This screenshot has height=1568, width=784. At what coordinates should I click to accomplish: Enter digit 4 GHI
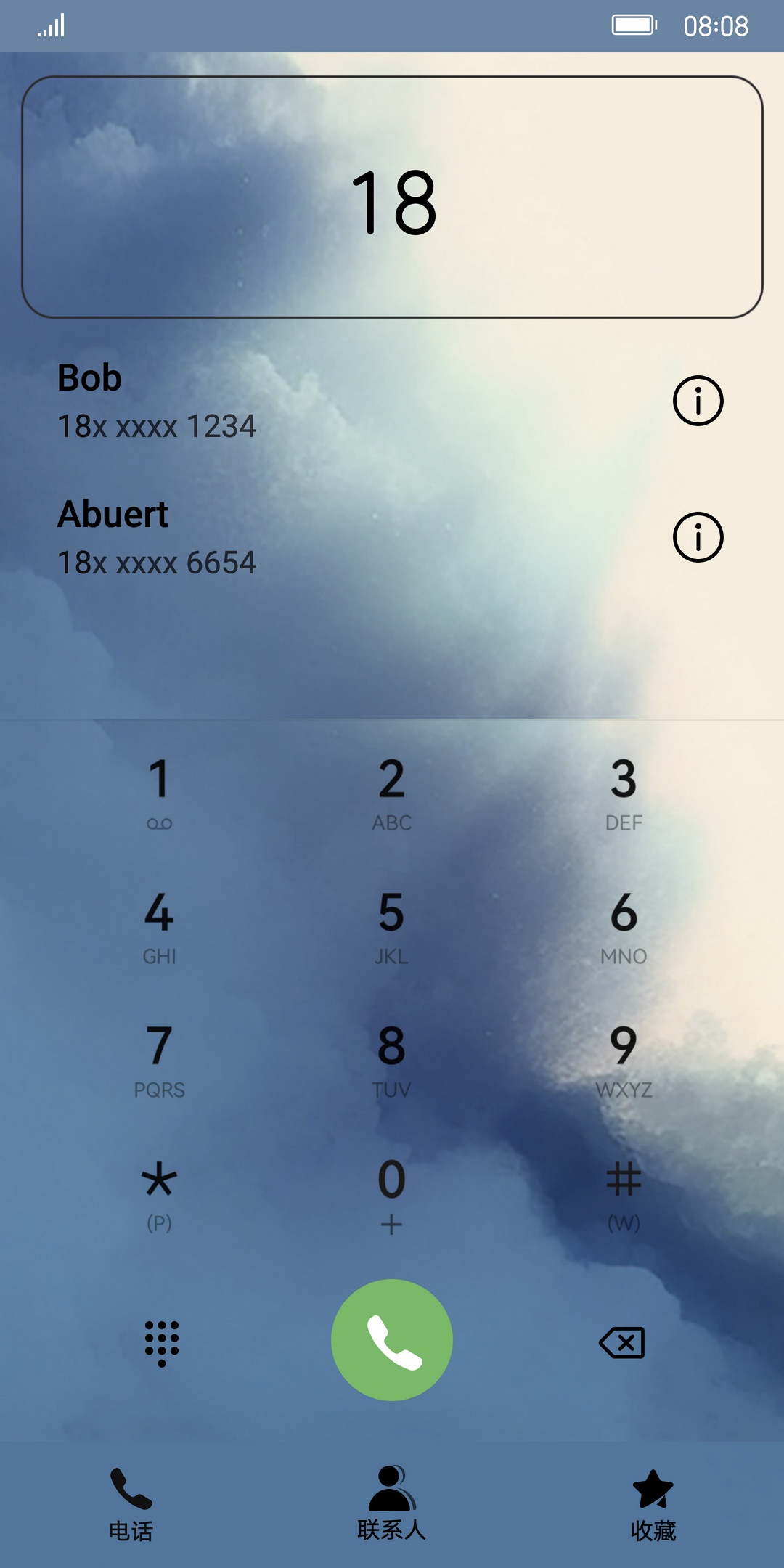click(x=159, y=926)
